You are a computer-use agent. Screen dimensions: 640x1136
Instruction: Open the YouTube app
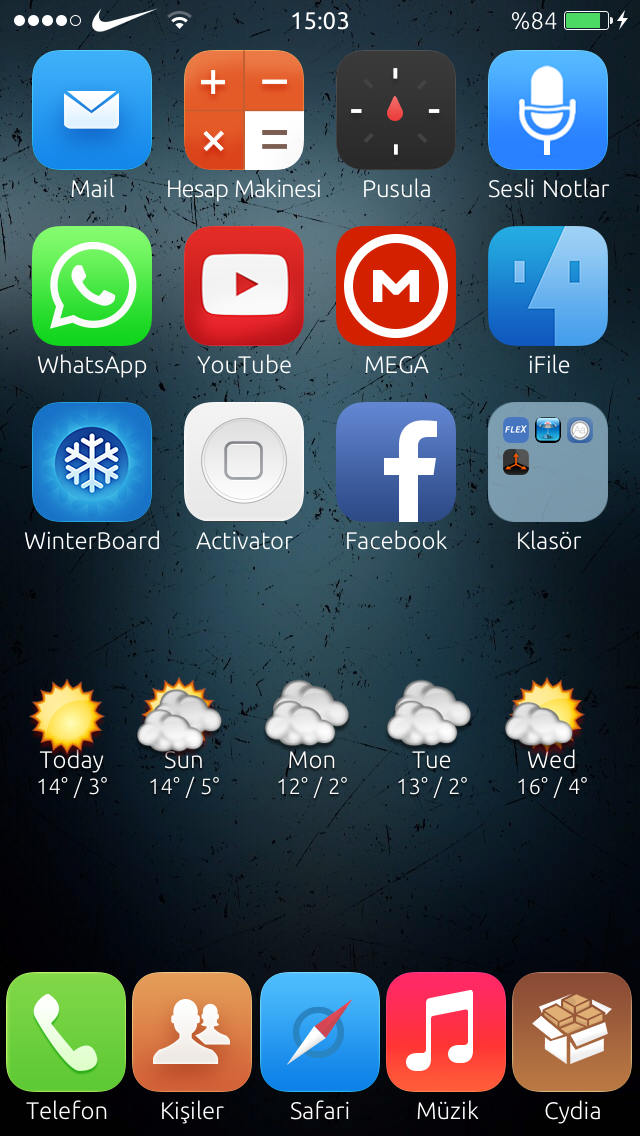point(244,286)
